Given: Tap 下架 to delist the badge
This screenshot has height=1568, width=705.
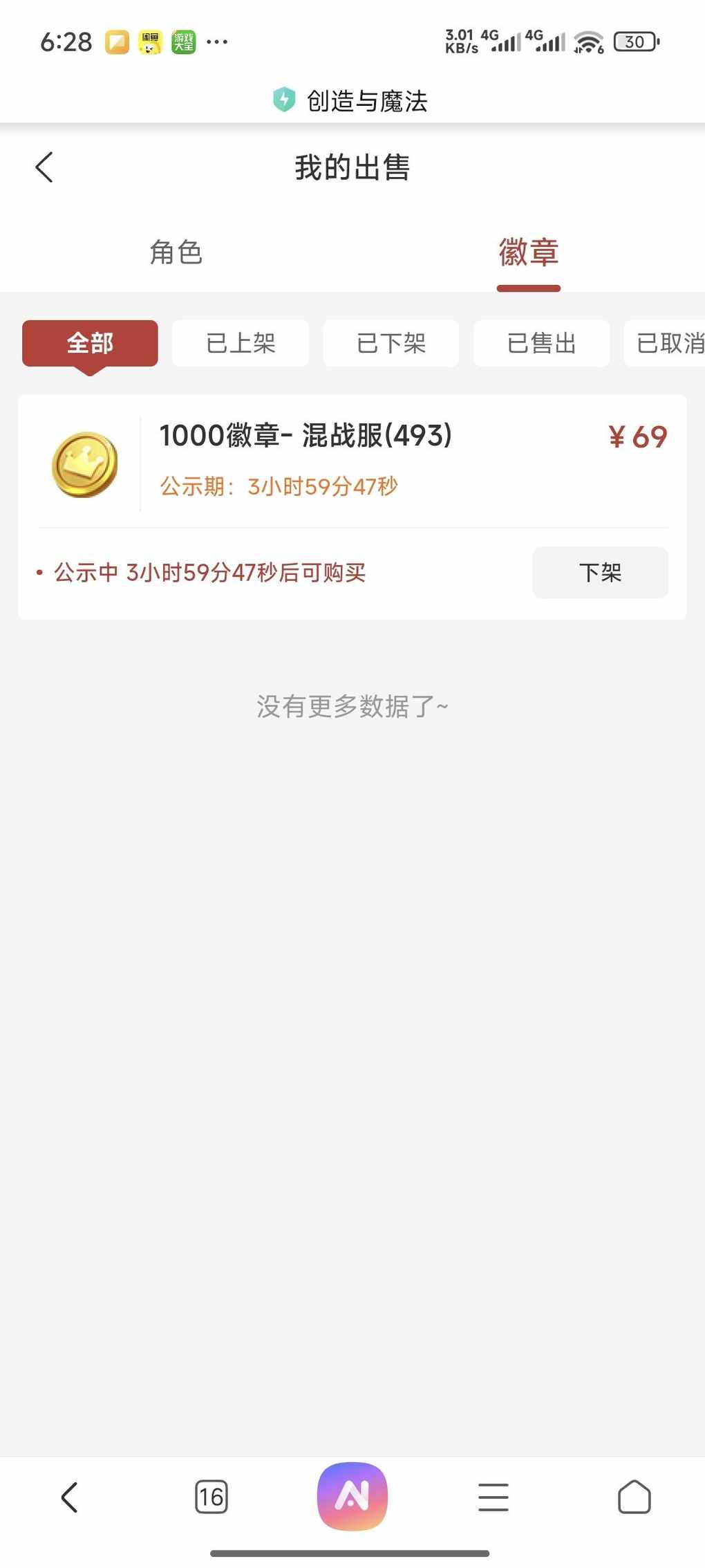Looking at the screenshot, I should point(600,572).
